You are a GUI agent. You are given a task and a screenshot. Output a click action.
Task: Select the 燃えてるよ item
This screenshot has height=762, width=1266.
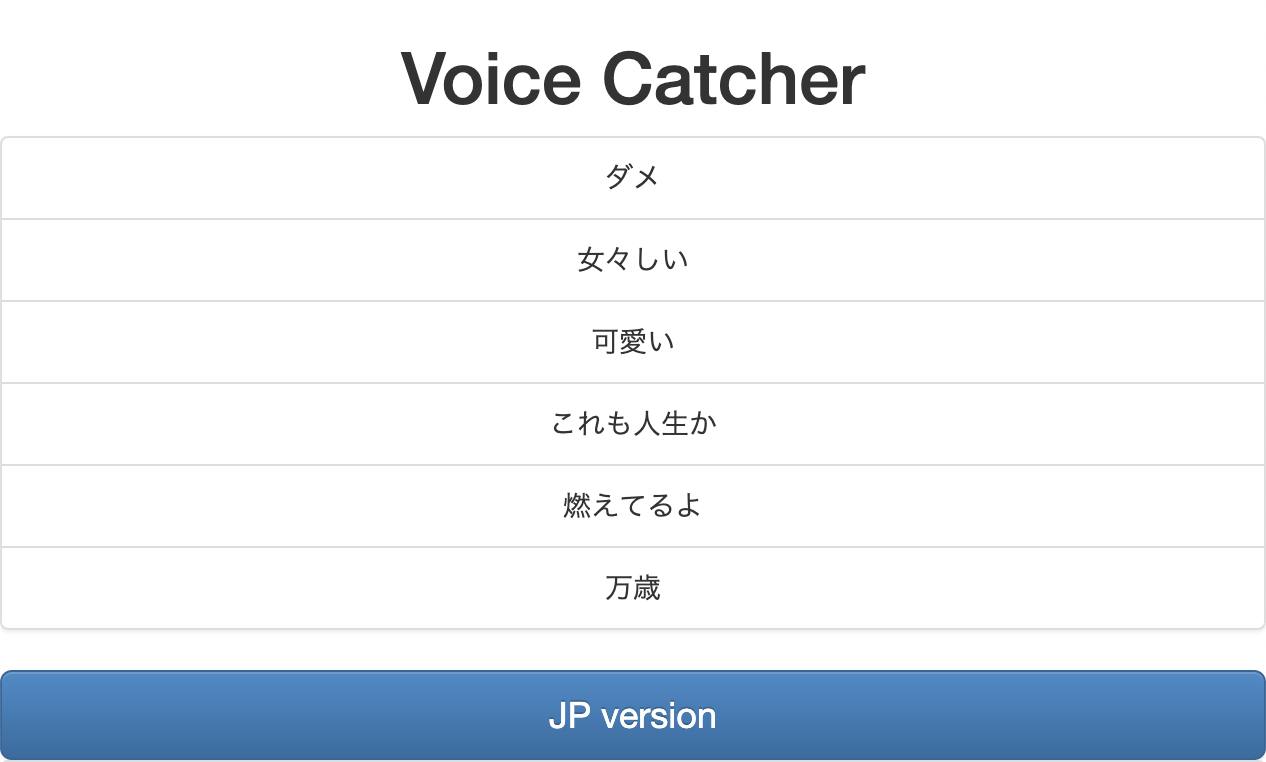pyautogui.click(x=632, y=506)
